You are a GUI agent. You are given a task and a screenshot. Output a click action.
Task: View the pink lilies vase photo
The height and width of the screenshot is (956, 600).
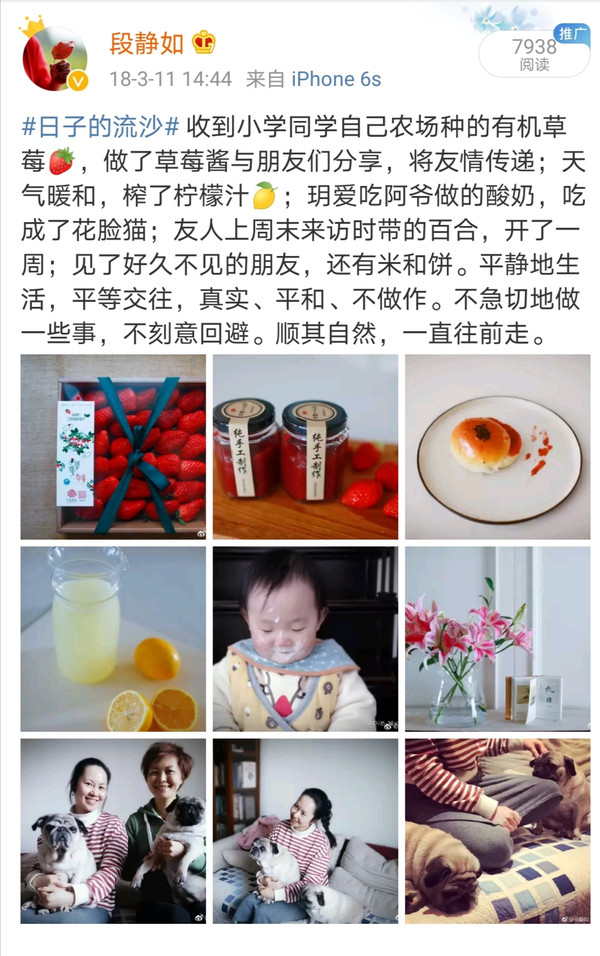[497, 638]
